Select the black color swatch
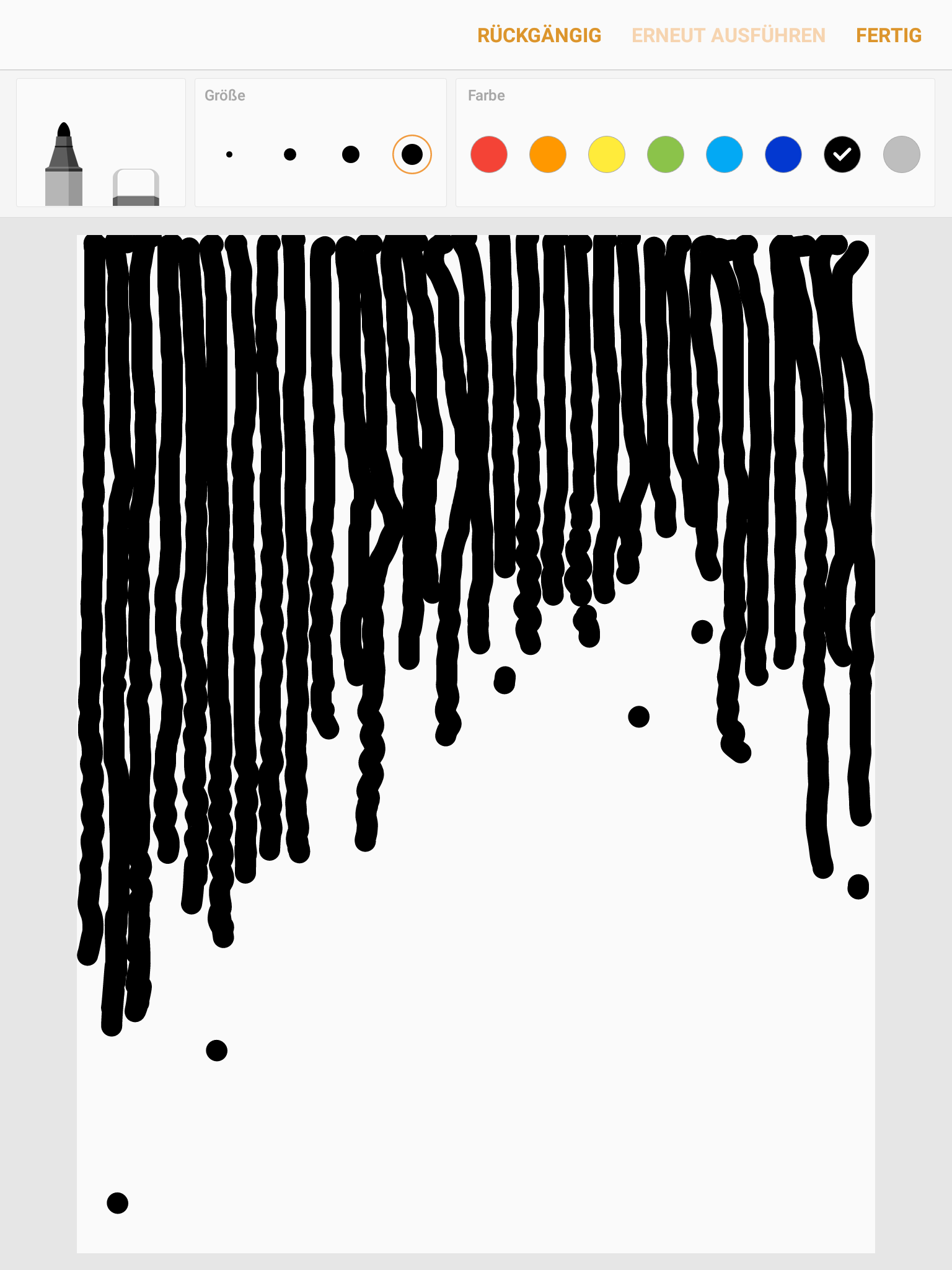The image size is (952, 1270). click(842, 154)
